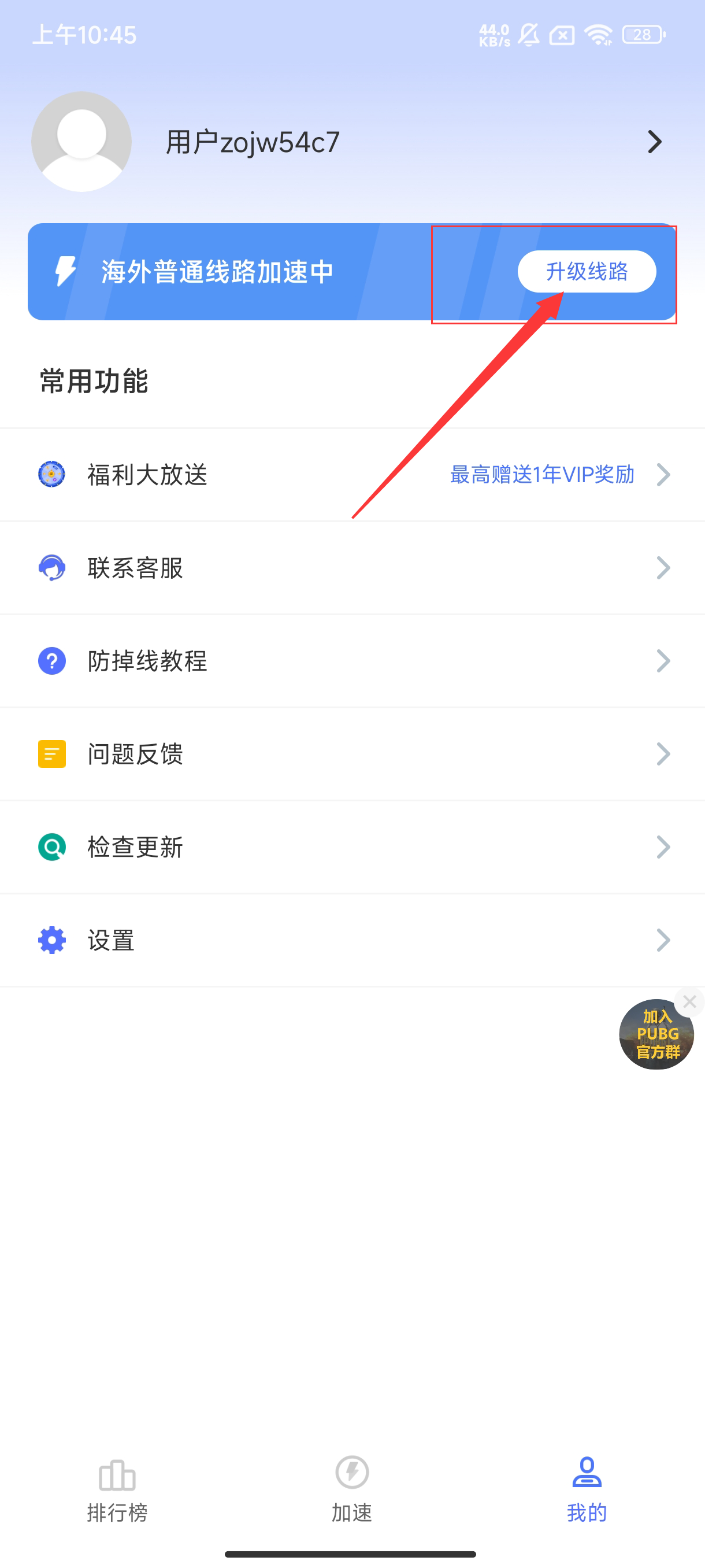Open 联系客服 customer service

tap(352, 568)
